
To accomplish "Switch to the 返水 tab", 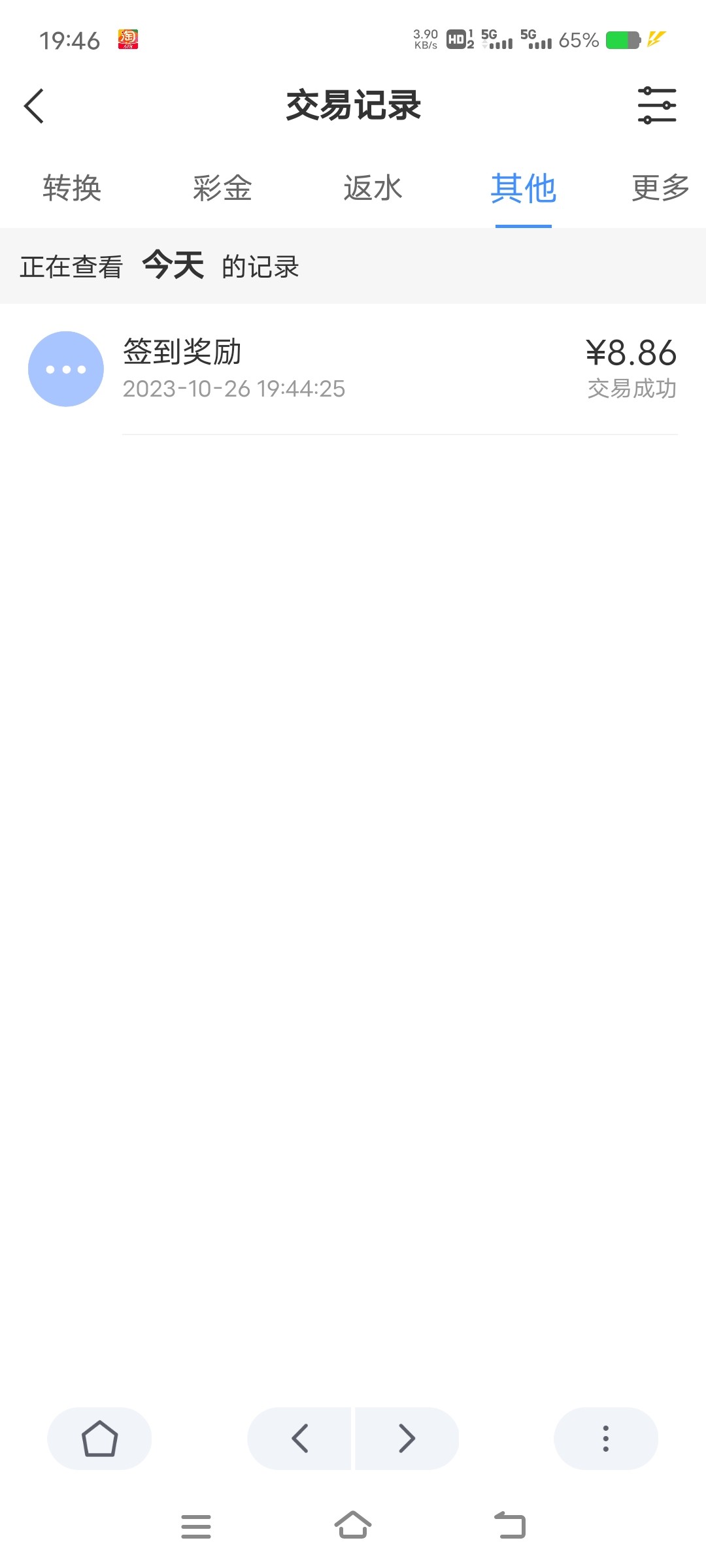I will 373,189.
